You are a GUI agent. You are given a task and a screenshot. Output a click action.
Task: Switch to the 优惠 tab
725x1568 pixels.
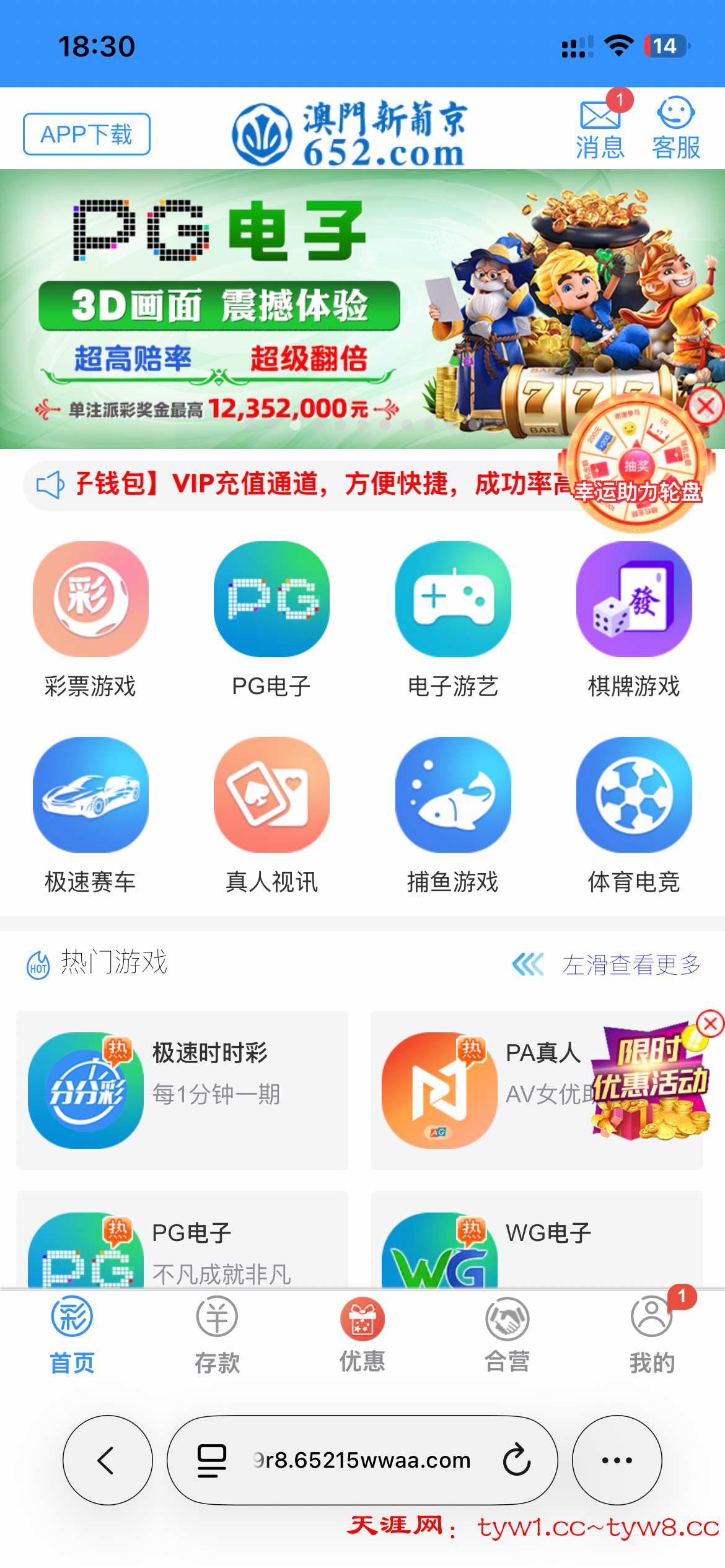[362, 1335]
